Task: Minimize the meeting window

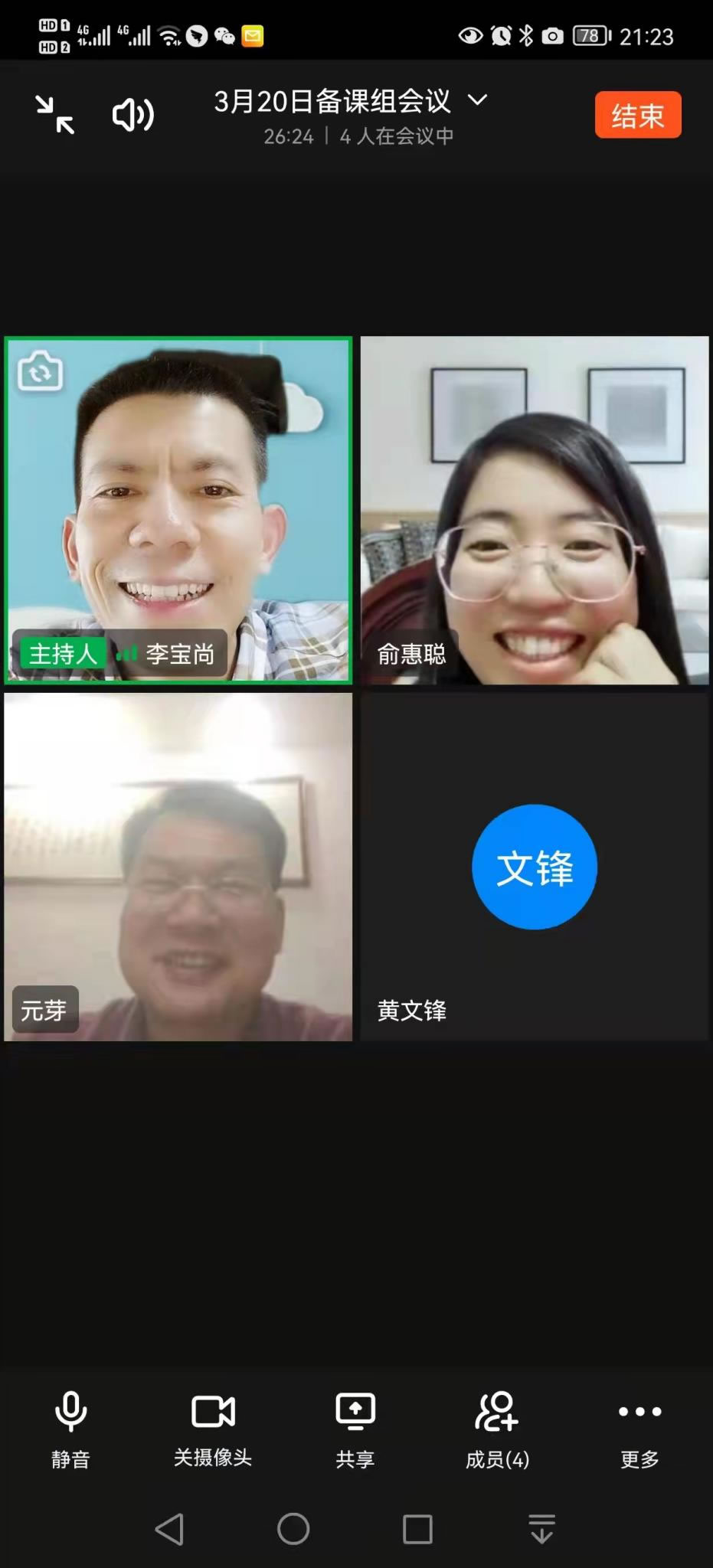Action: click(x=55, y=115)
